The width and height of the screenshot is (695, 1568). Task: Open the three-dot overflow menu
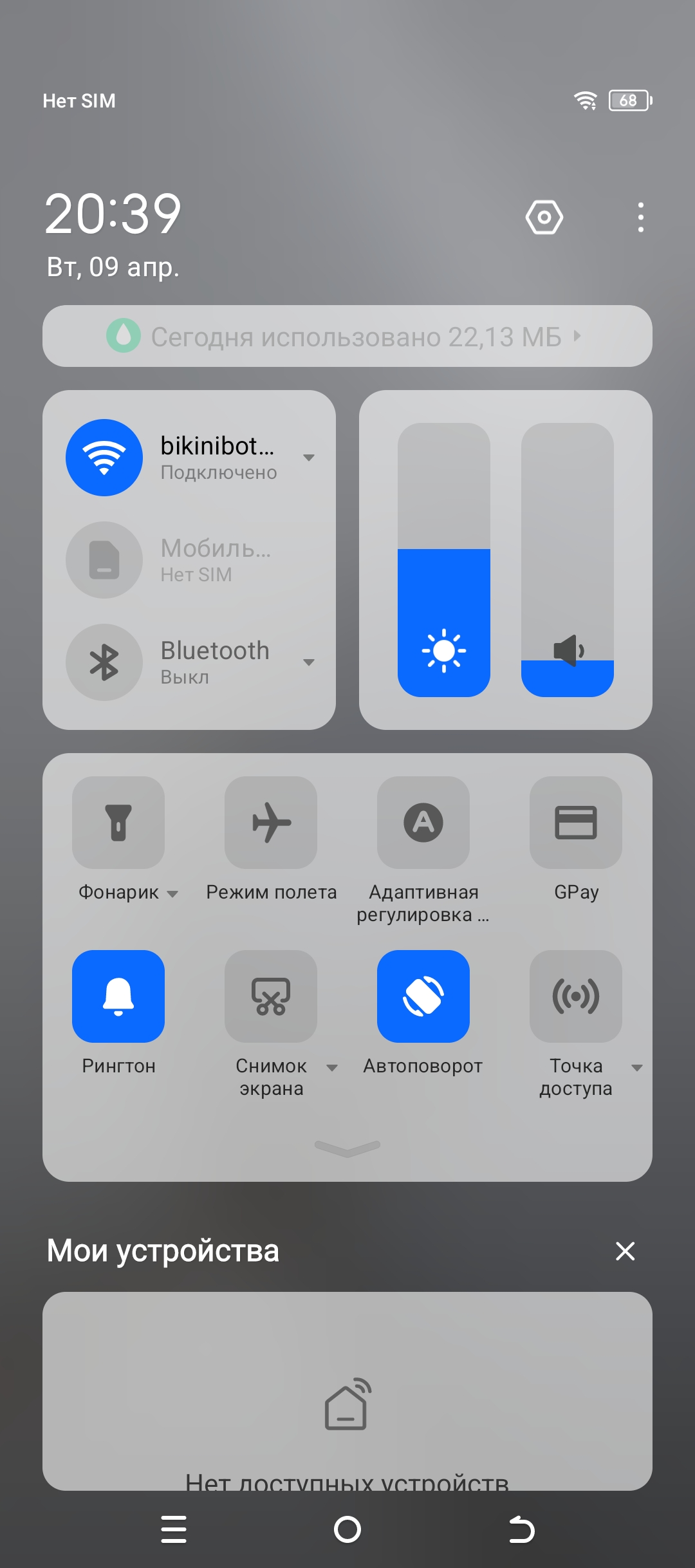tap(640, 218)
